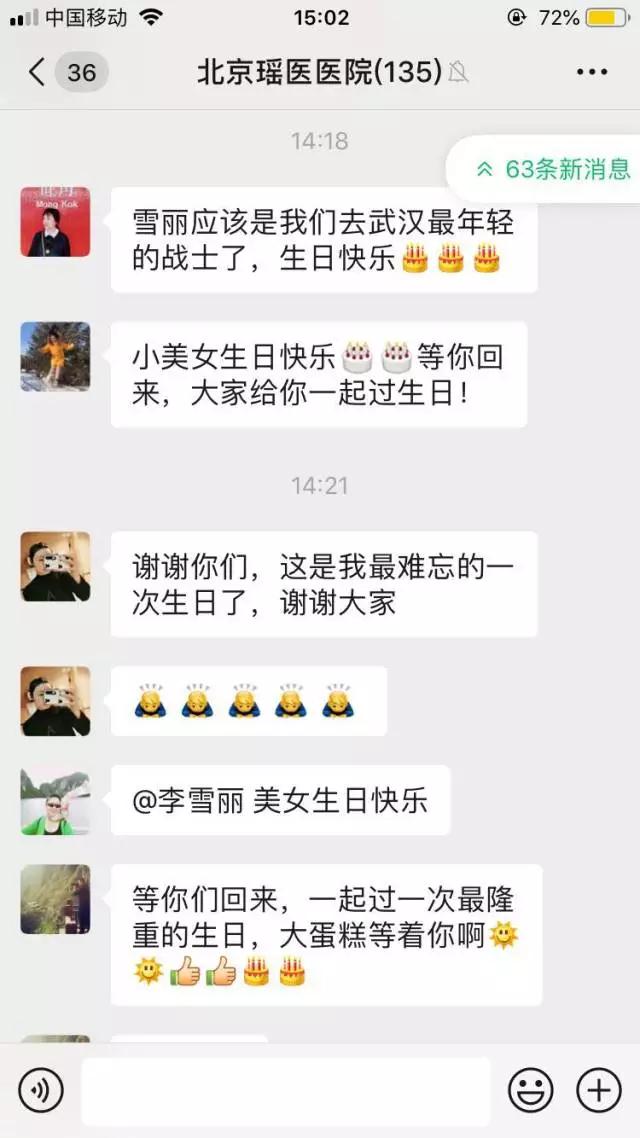This screenshot has width=640, height=1138.
Task: Open avatar of sender saying 雪丽应该是我们去武汉
Action: [55, 222]
